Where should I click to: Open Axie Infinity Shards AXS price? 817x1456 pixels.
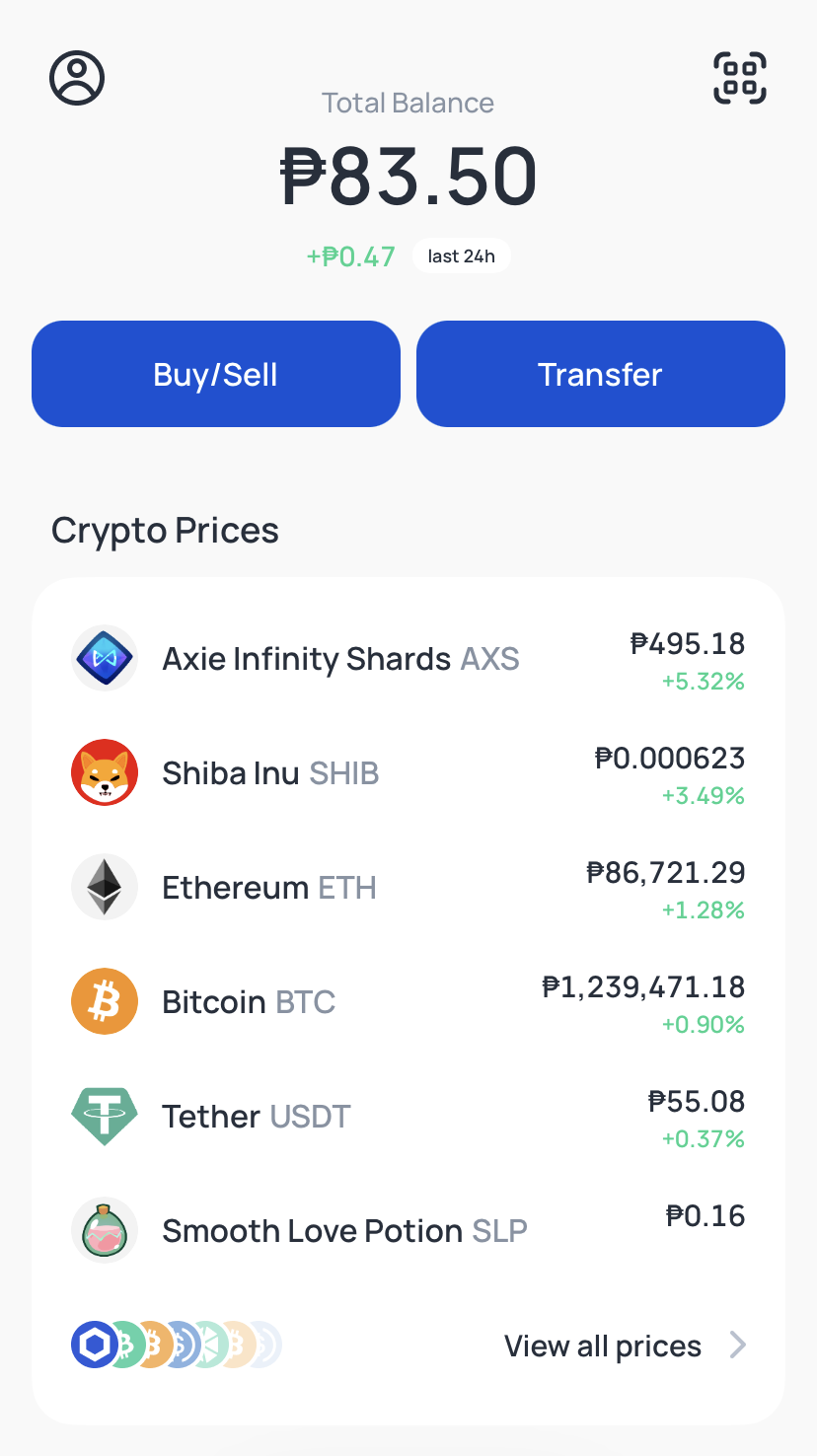pos(408,659)
